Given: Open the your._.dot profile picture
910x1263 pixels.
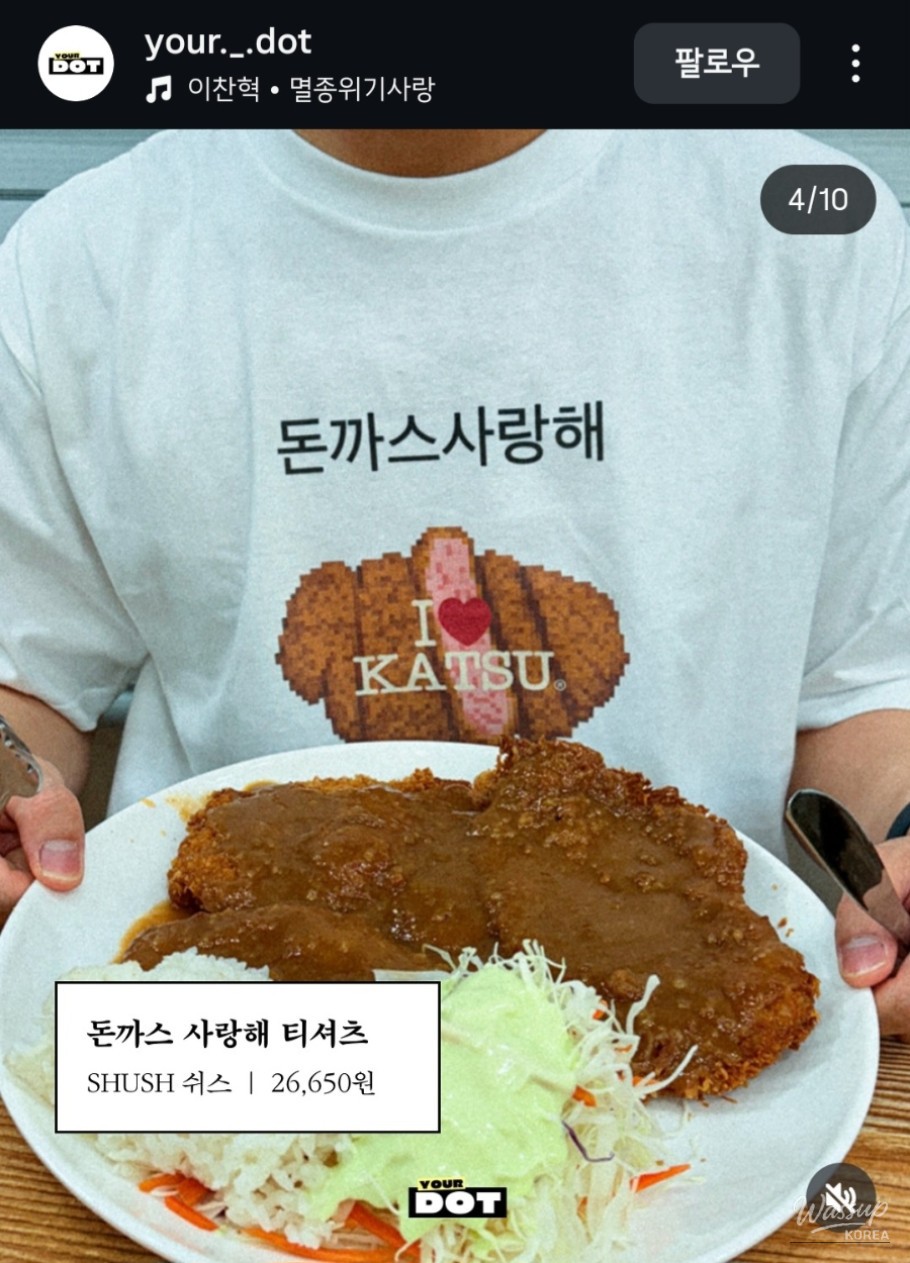Looking at the screenshot, I should pyautogui.click(x=75, y=63).
